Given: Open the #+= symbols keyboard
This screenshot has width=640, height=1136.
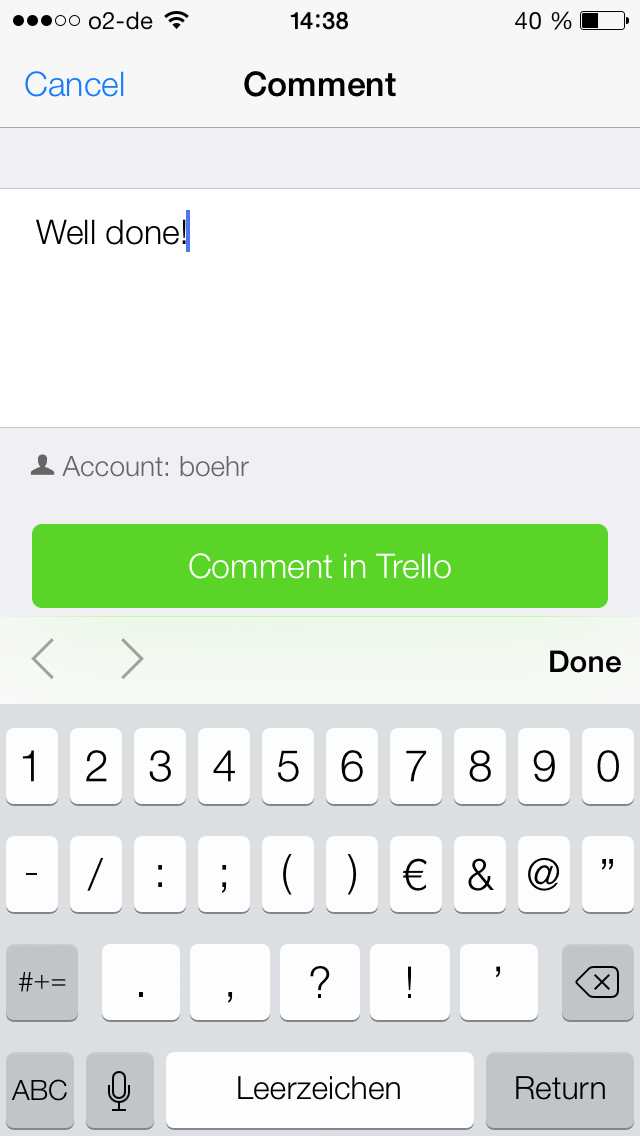Looking at the screenshot, I should coord(42,982).
